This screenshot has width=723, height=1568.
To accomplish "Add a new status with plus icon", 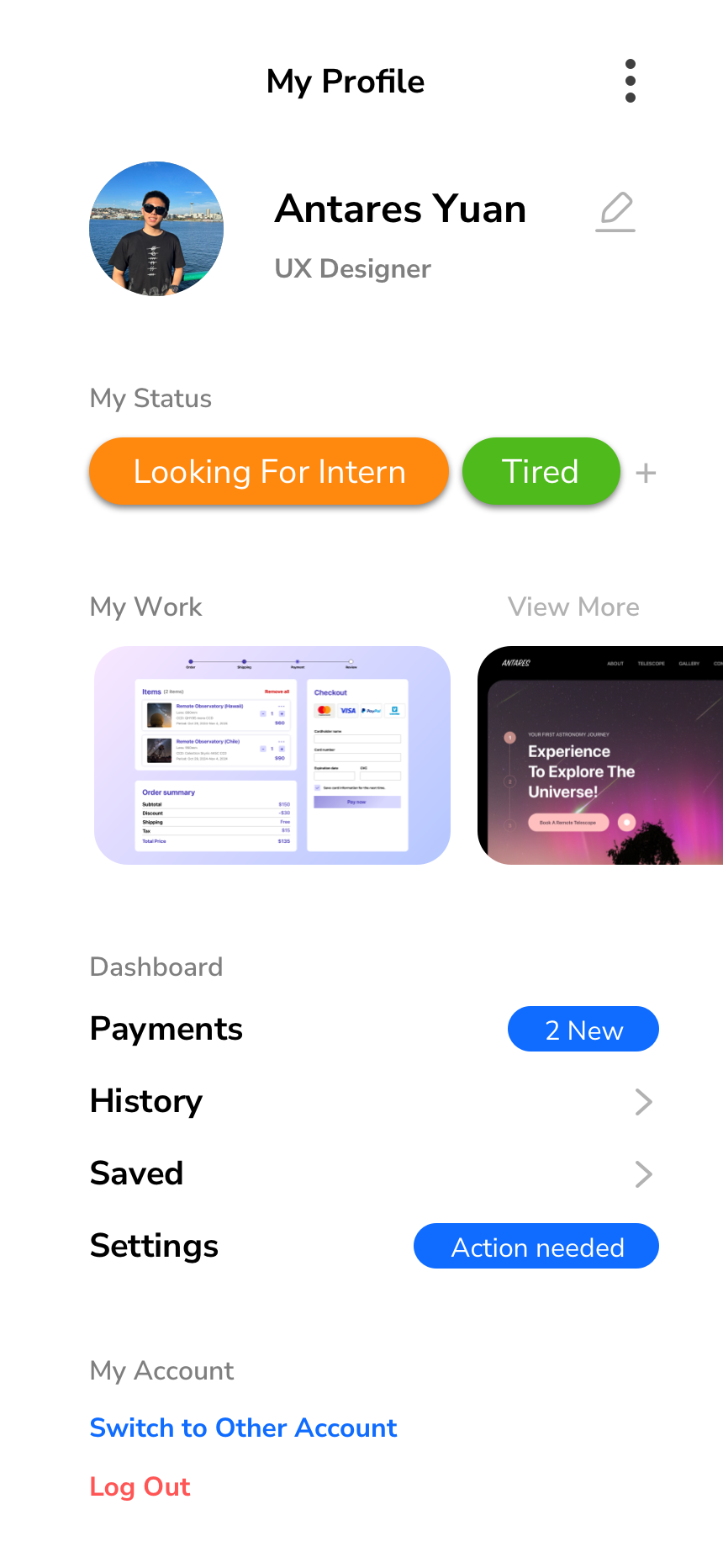I will [646, 473].
